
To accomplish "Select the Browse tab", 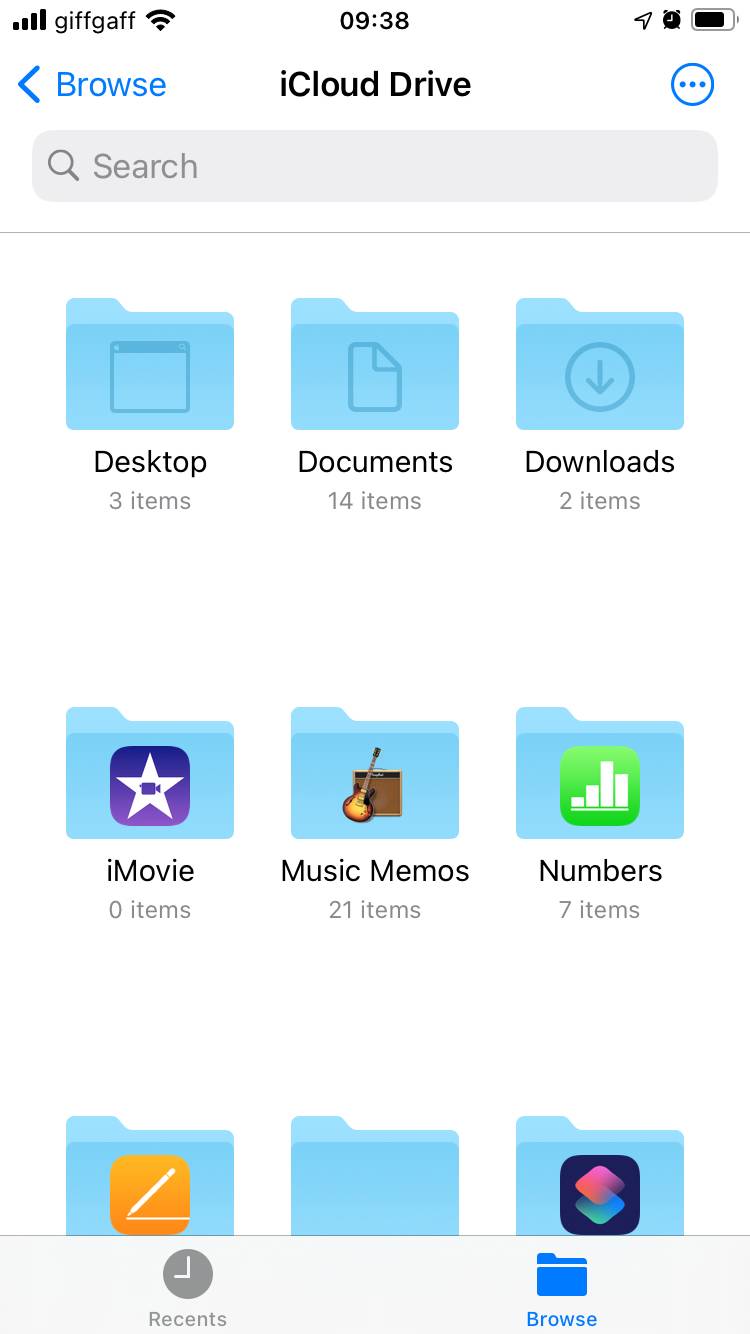I will click(x=562, y=1289).
